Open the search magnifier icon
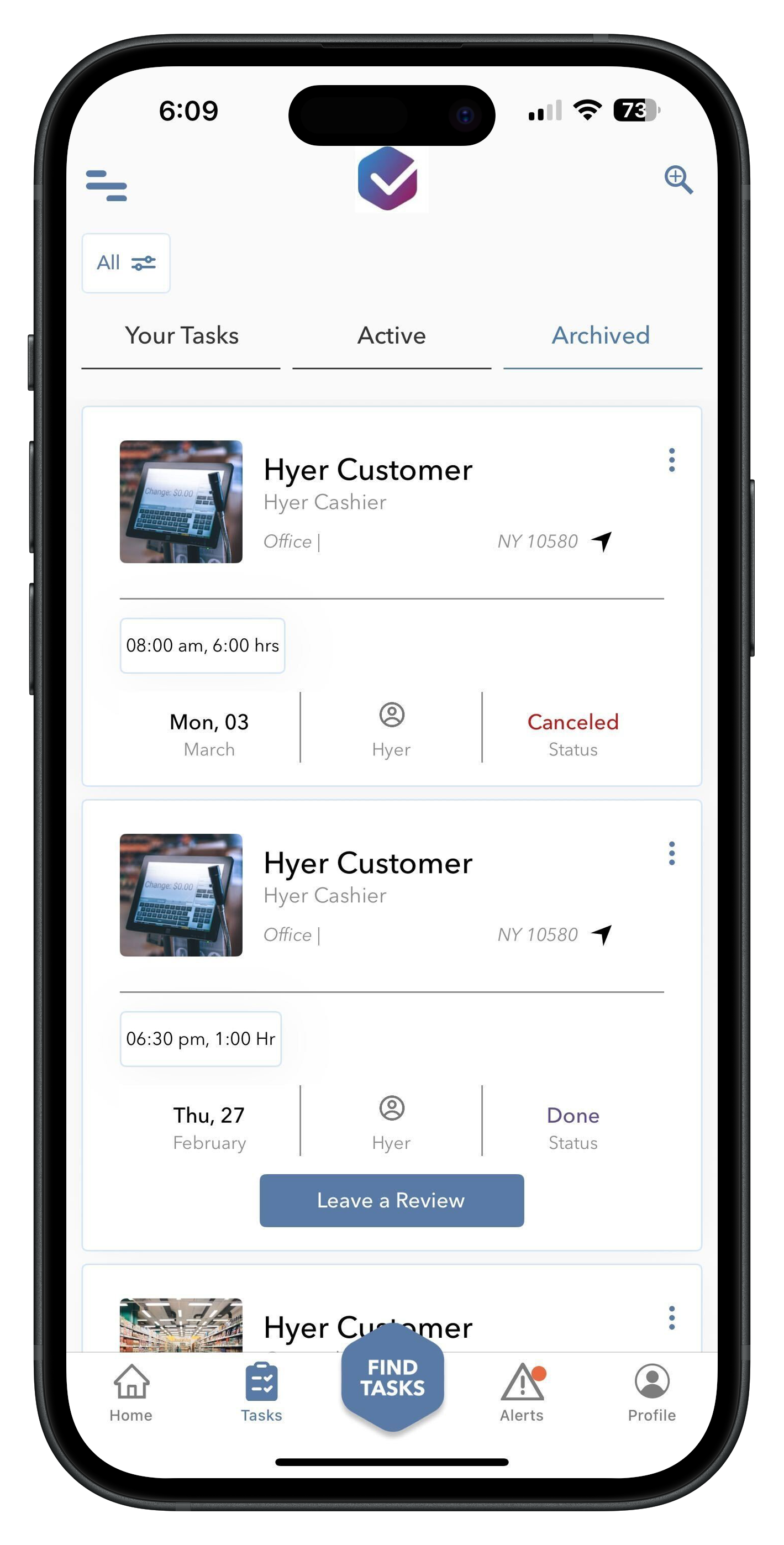Screen dimensions: 784x1545 pos(678,180)
